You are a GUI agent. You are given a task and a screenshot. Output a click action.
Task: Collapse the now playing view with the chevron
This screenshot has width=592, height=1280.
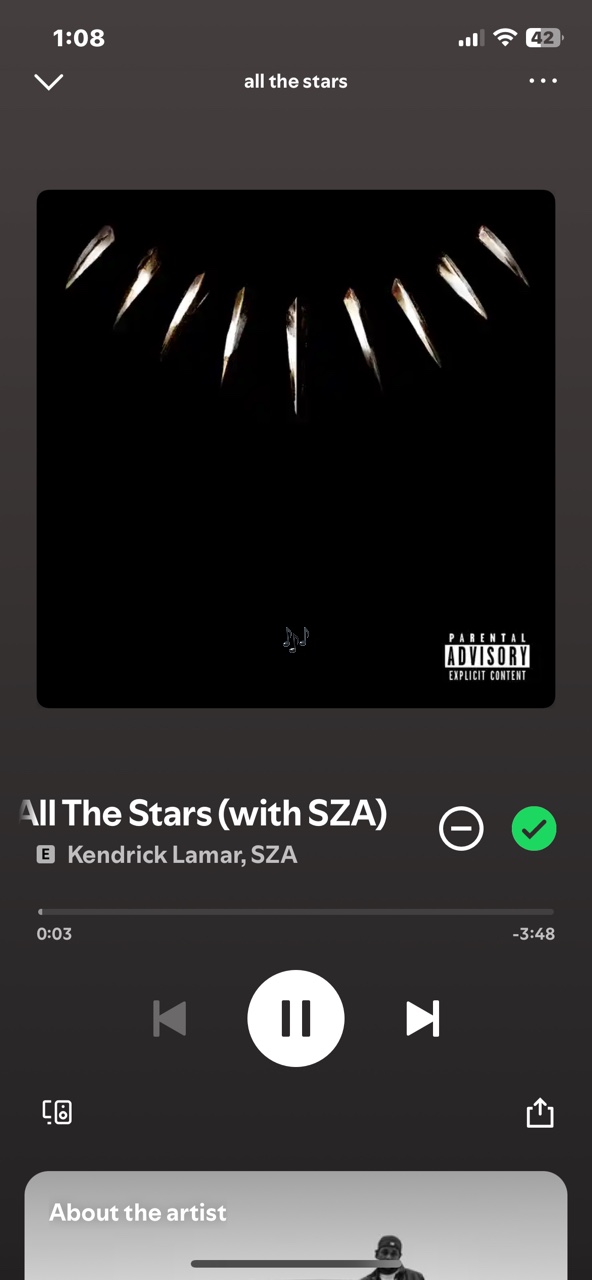pyautogui.click(x=48, y=82)
